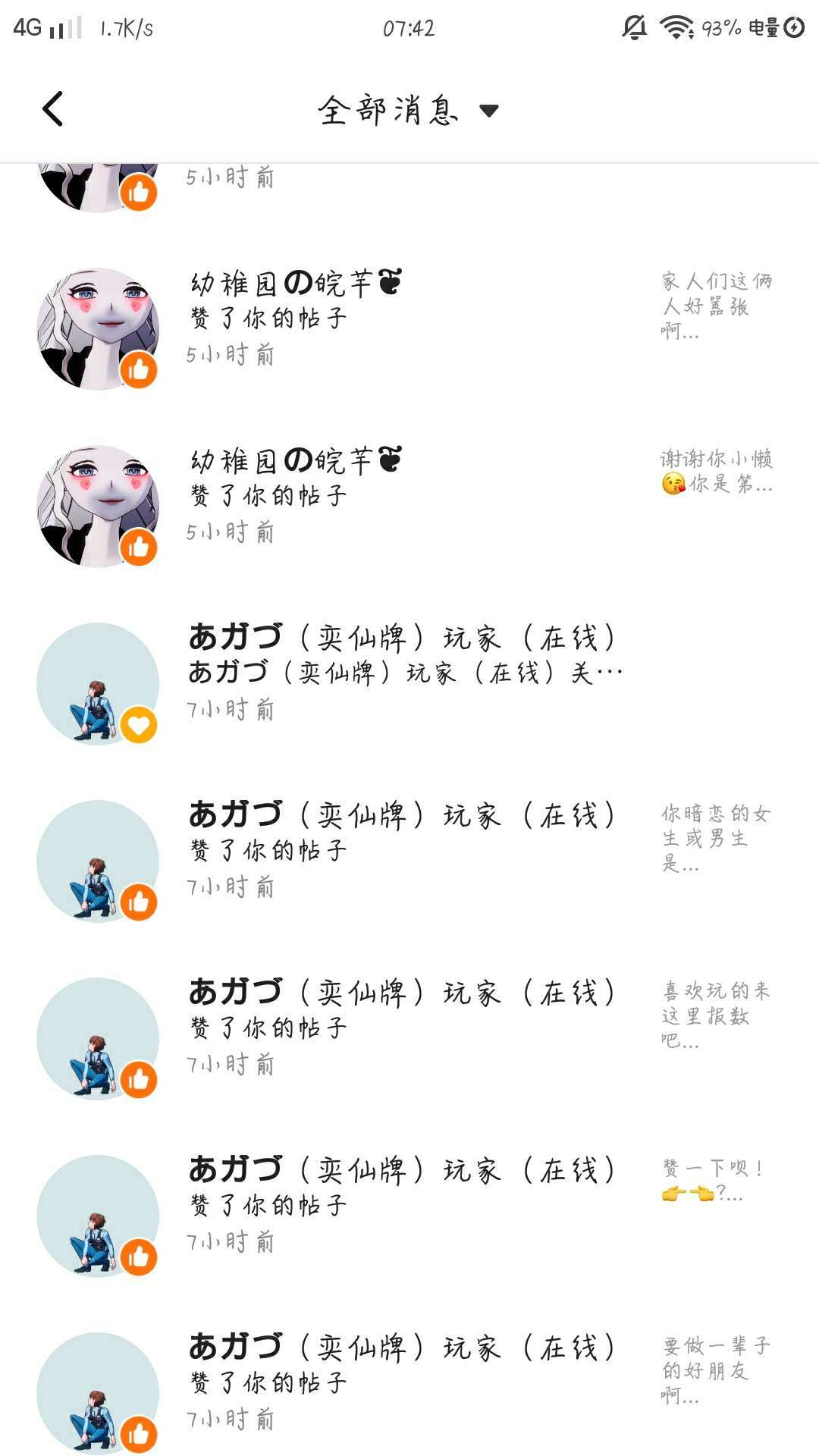Open the follow notification from あガづ
Screen dimensions: 819x1456
(409, 673)
